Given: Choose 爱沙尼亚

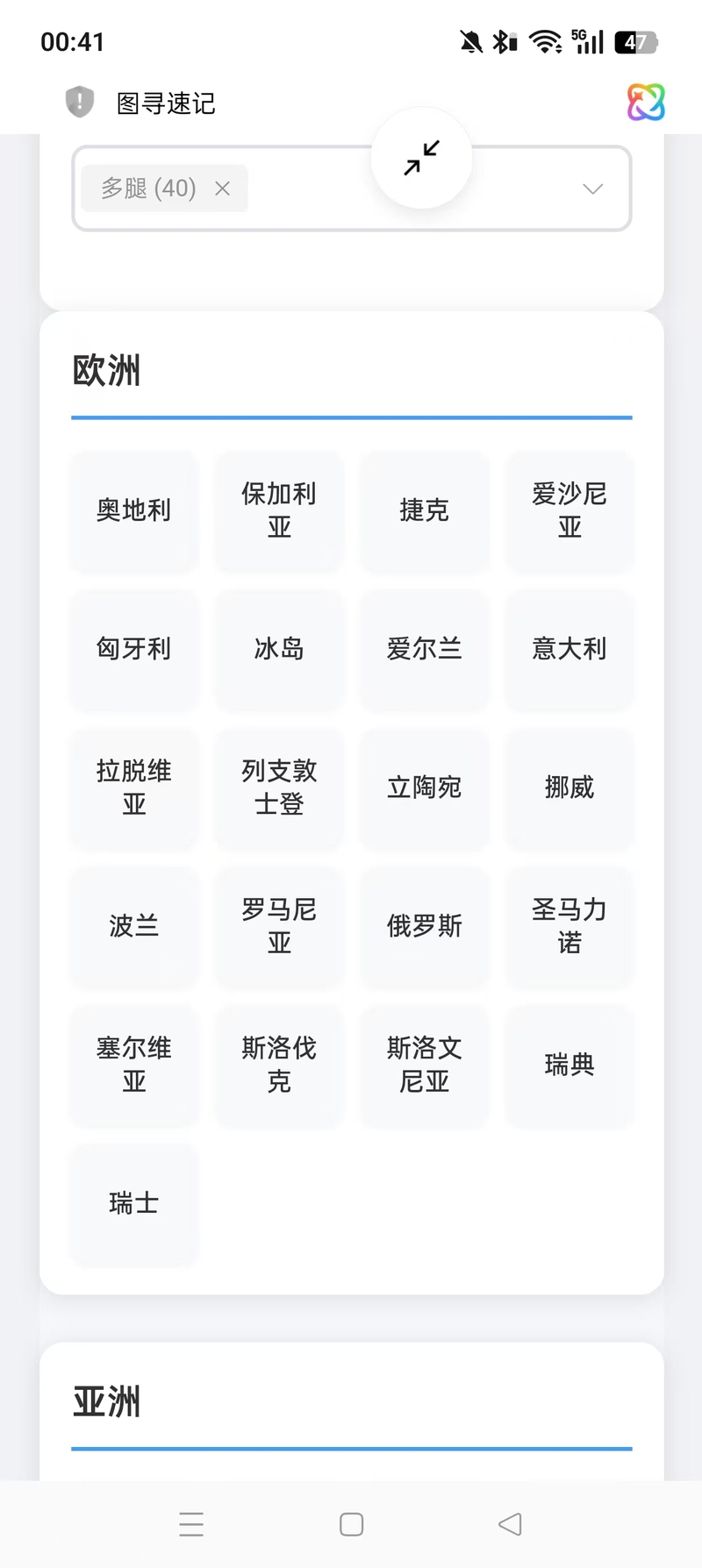Looking at the screenshot, I should pos(569,510).
